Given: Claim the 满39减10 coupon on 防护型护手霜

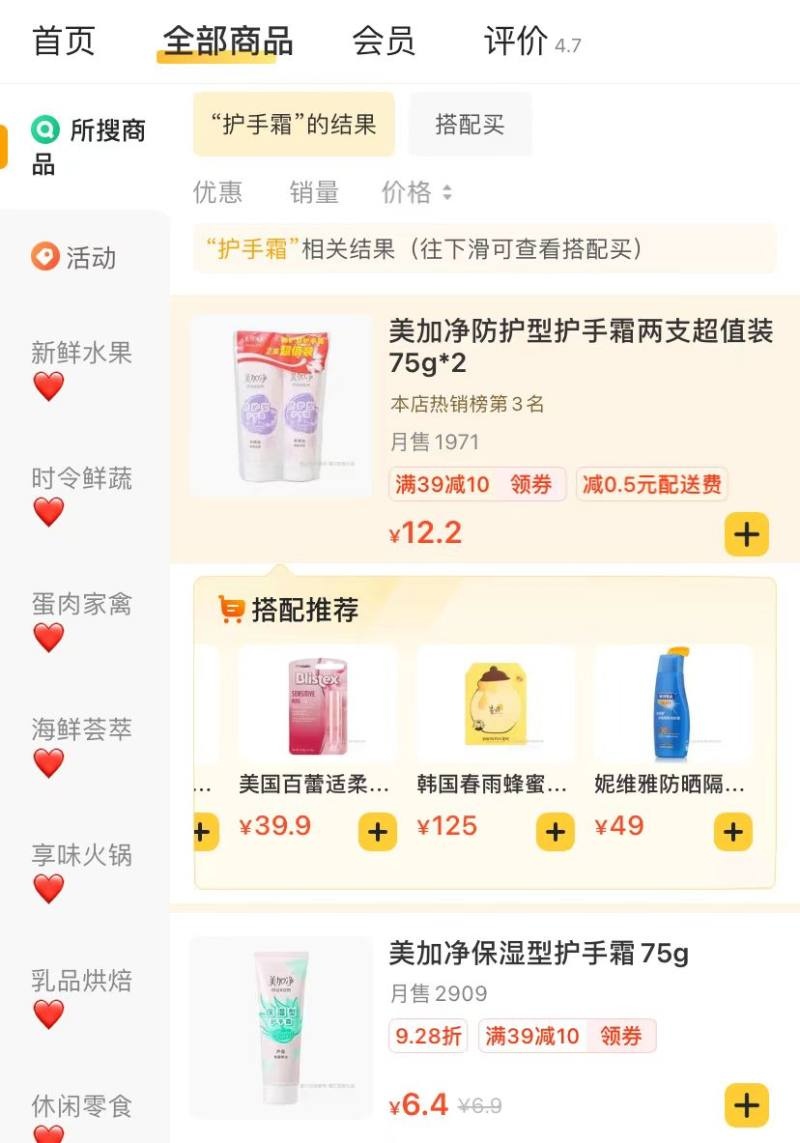Looking at the screenshot, I should [530, 485].
